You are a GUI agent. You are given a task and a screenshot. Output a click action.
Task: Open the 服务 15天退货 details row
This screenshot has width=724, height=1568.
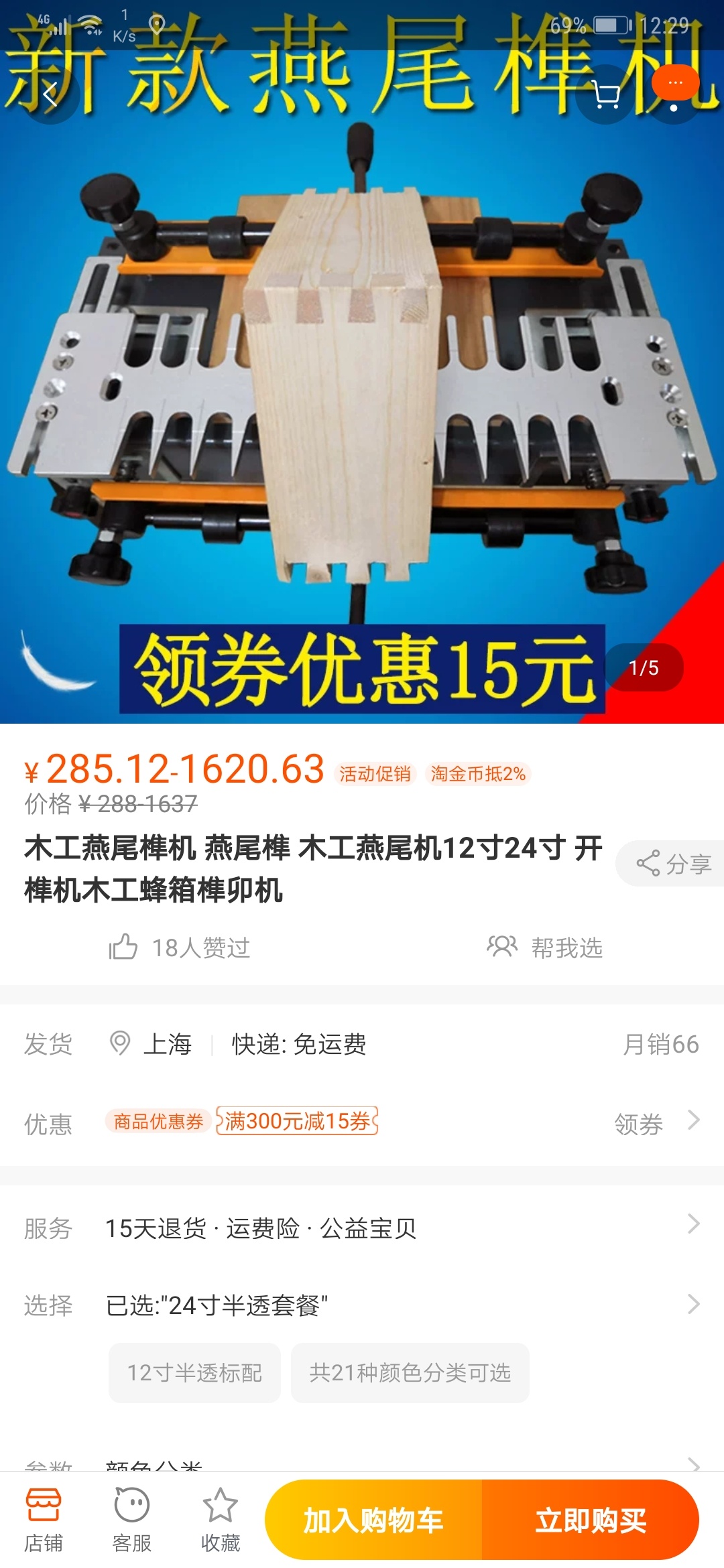tap(362, 1228)
